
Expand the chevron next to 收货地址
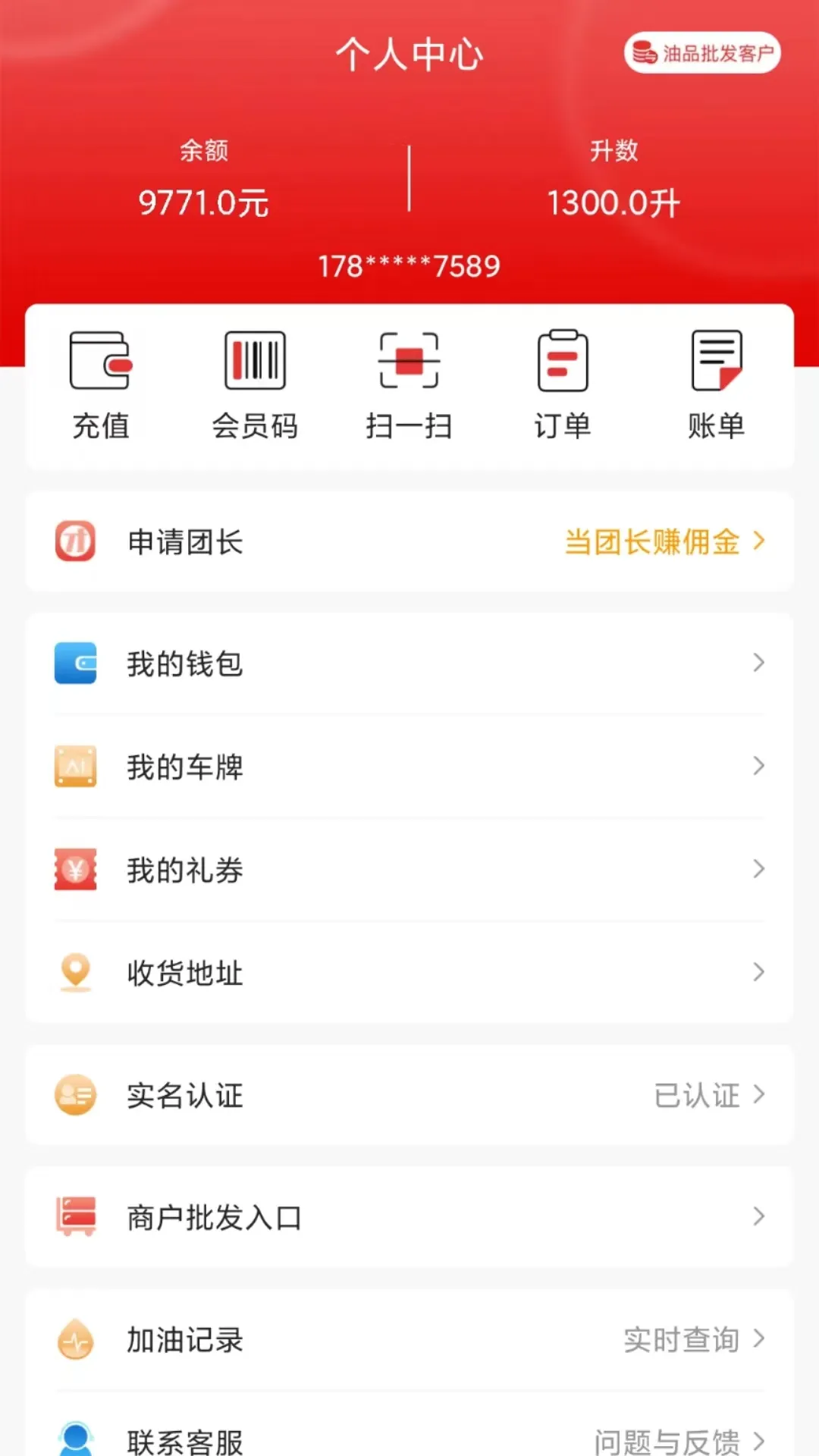pyautogui.click(x=759, y=973)
